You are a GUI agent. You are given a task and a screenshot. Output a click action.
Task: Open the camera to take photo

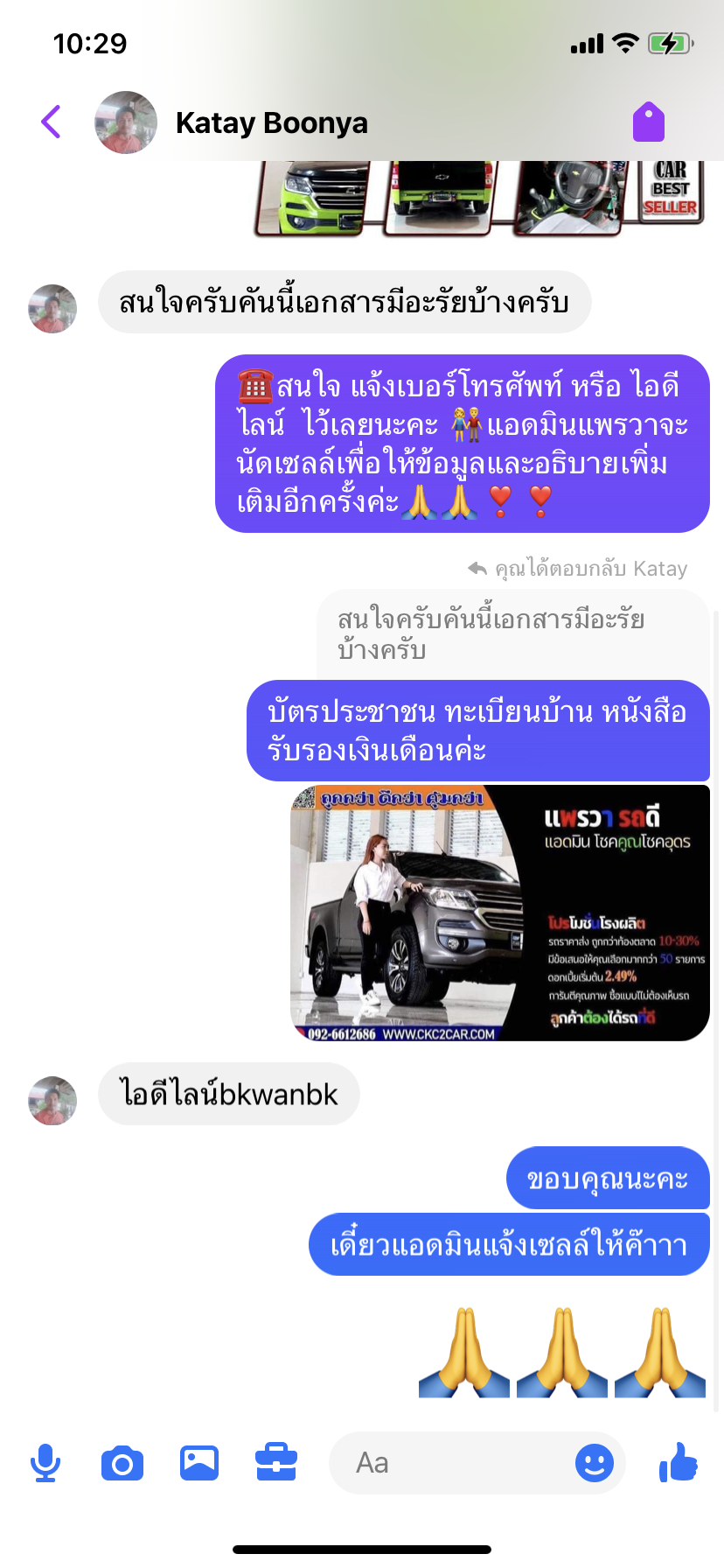point(122,1463)
